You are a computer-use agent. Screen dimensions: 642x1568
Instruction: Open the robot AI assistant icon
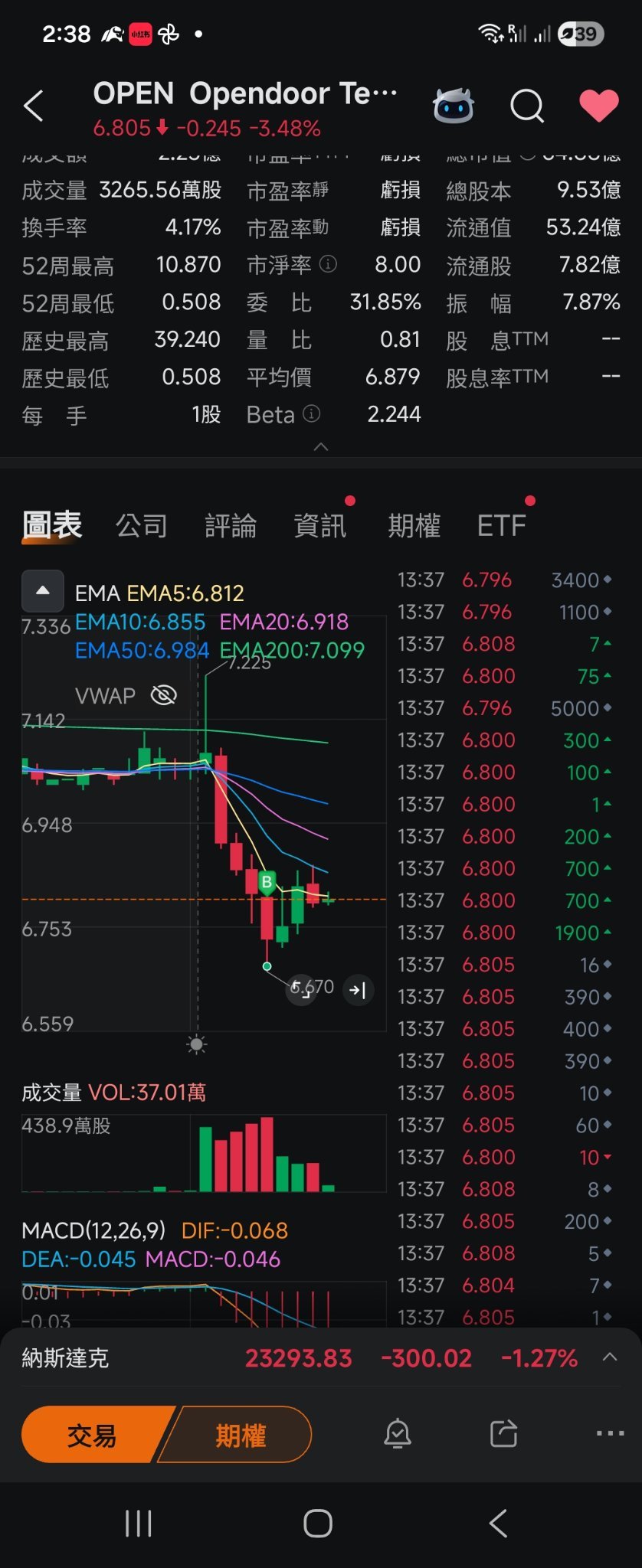(x=454, y=106)
